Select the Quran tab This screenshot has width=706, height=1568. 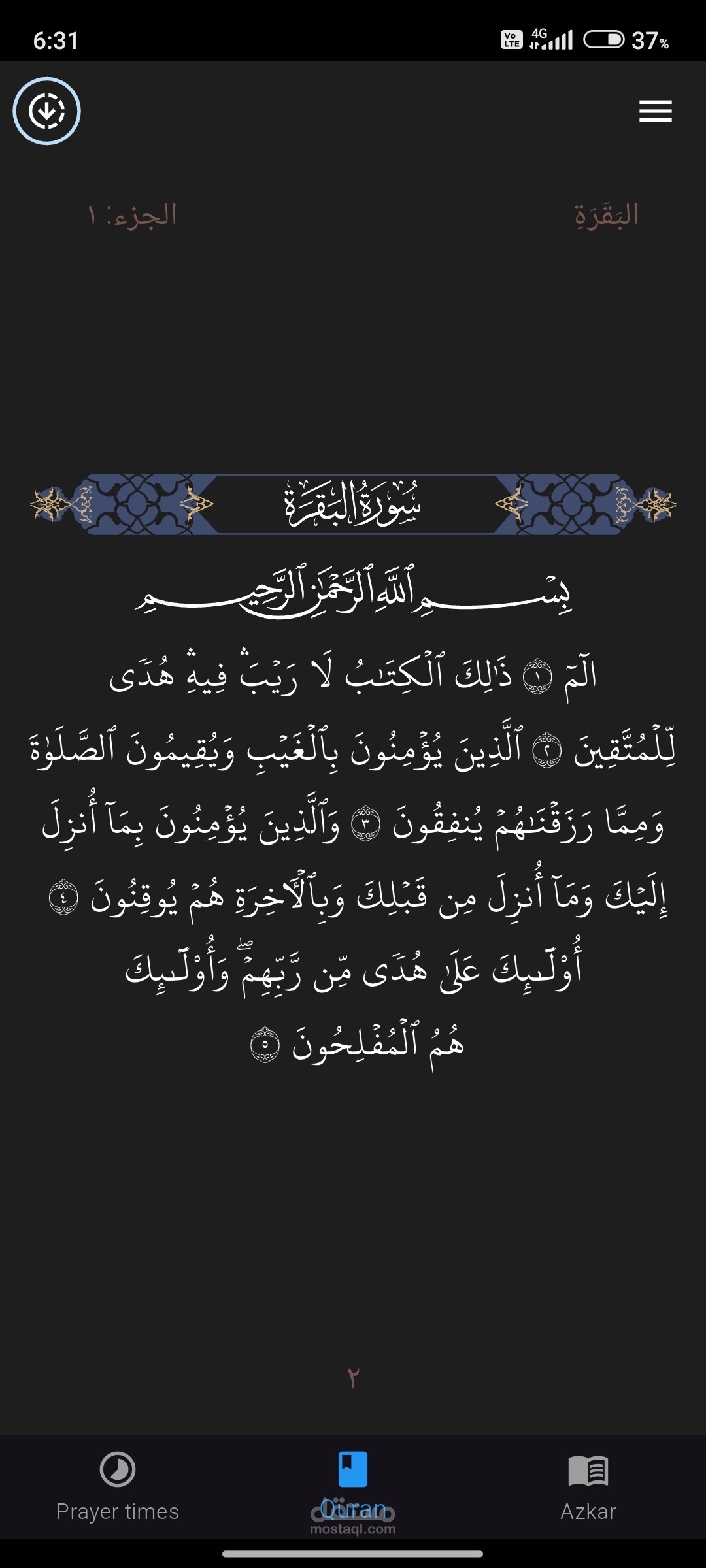353,1484
